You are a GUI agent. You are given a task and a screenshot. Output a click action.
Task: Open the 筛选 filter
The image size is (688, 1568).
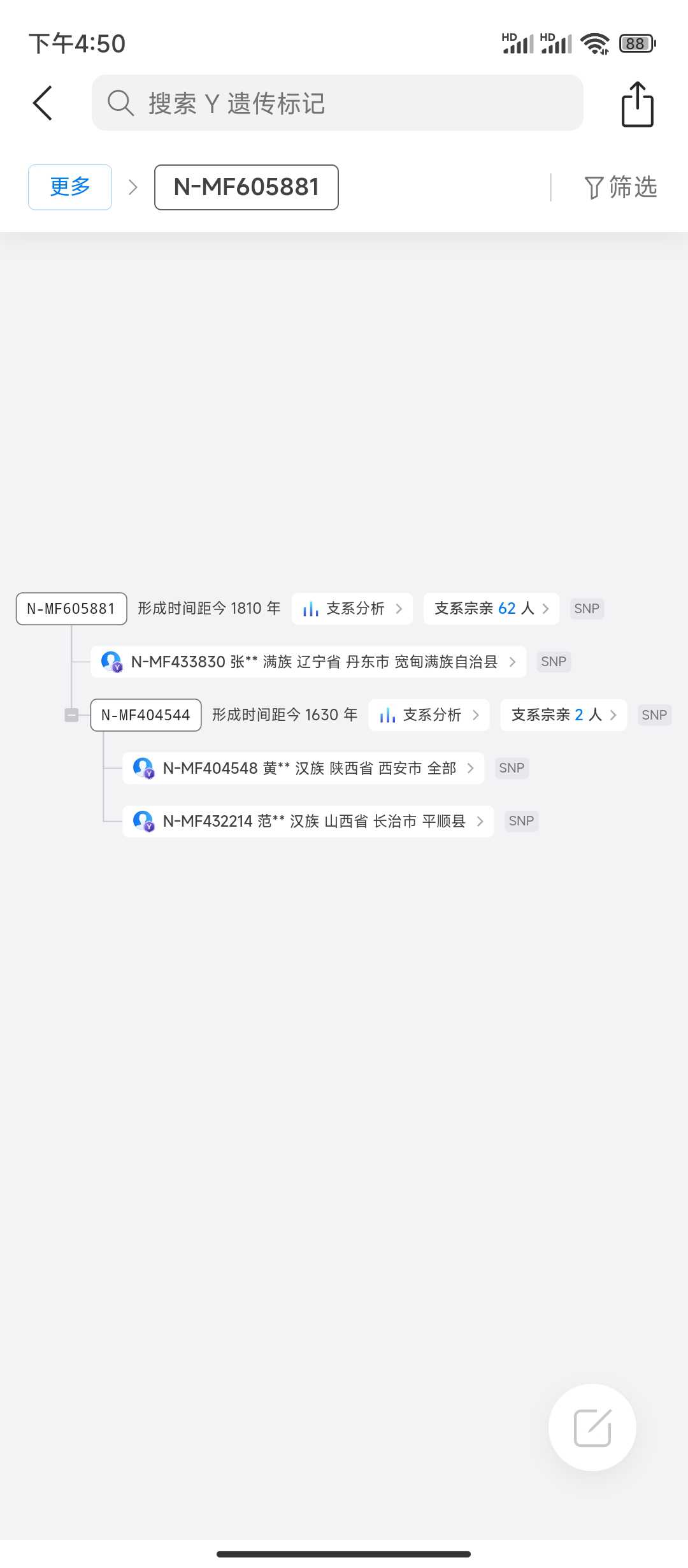click(620, 187)
